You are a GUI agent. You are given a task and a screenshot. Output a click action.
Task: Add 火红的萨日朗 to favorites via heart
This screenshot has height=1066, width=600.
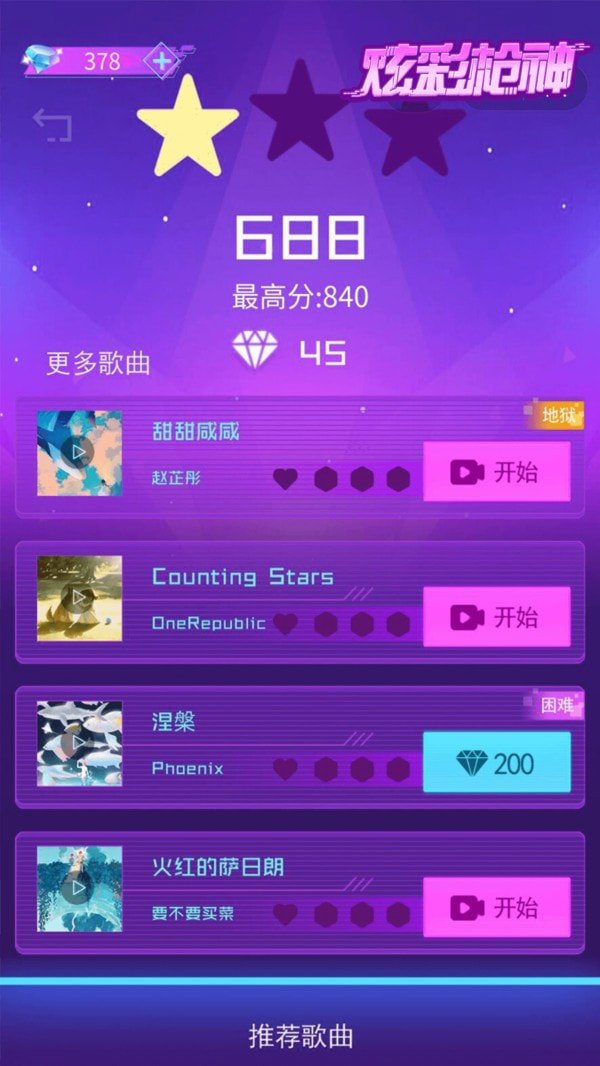click(286, 913)
